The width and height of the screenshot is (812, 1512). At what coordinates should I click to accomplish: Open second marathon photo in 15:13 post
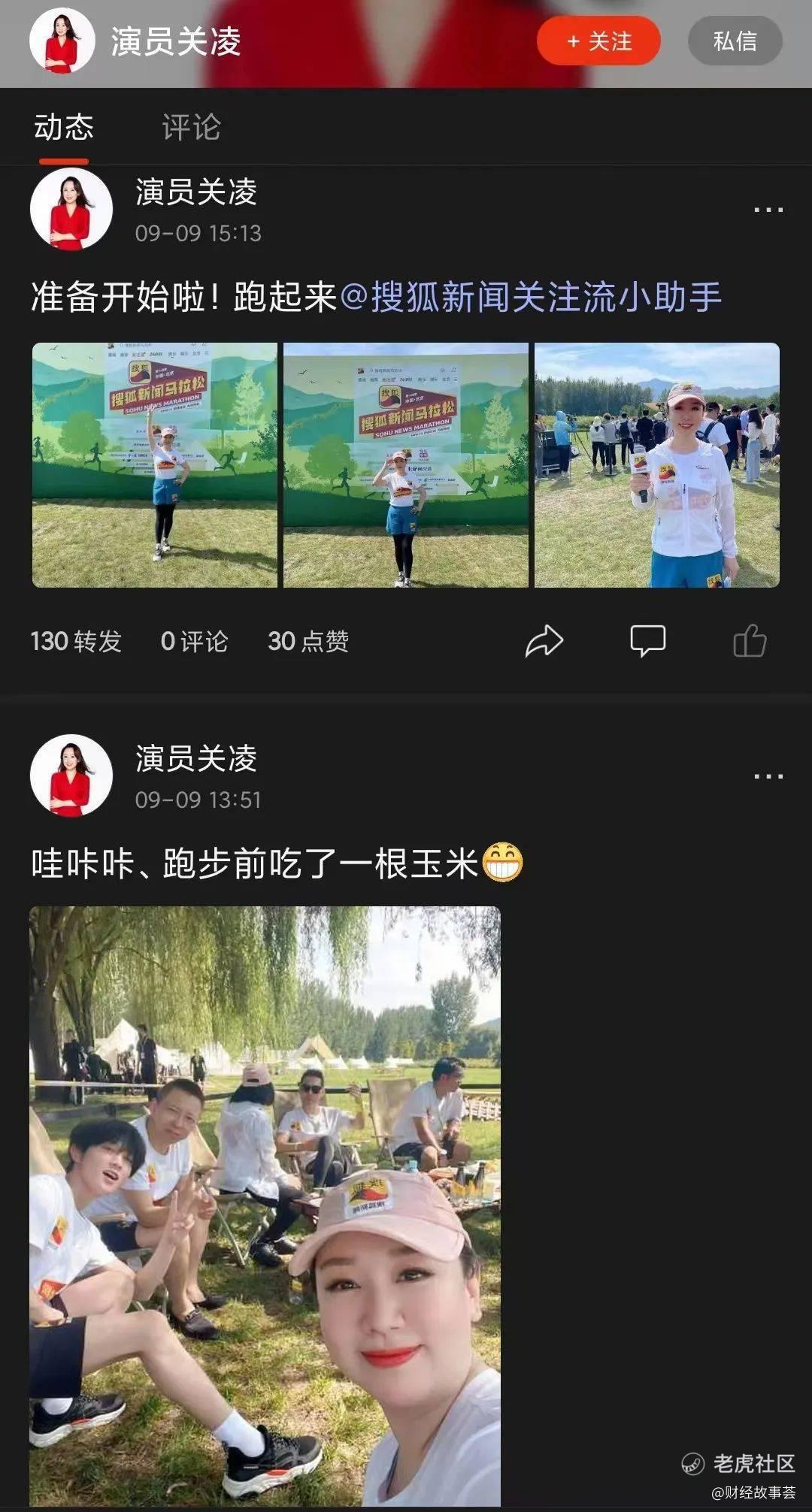point(406,465)
